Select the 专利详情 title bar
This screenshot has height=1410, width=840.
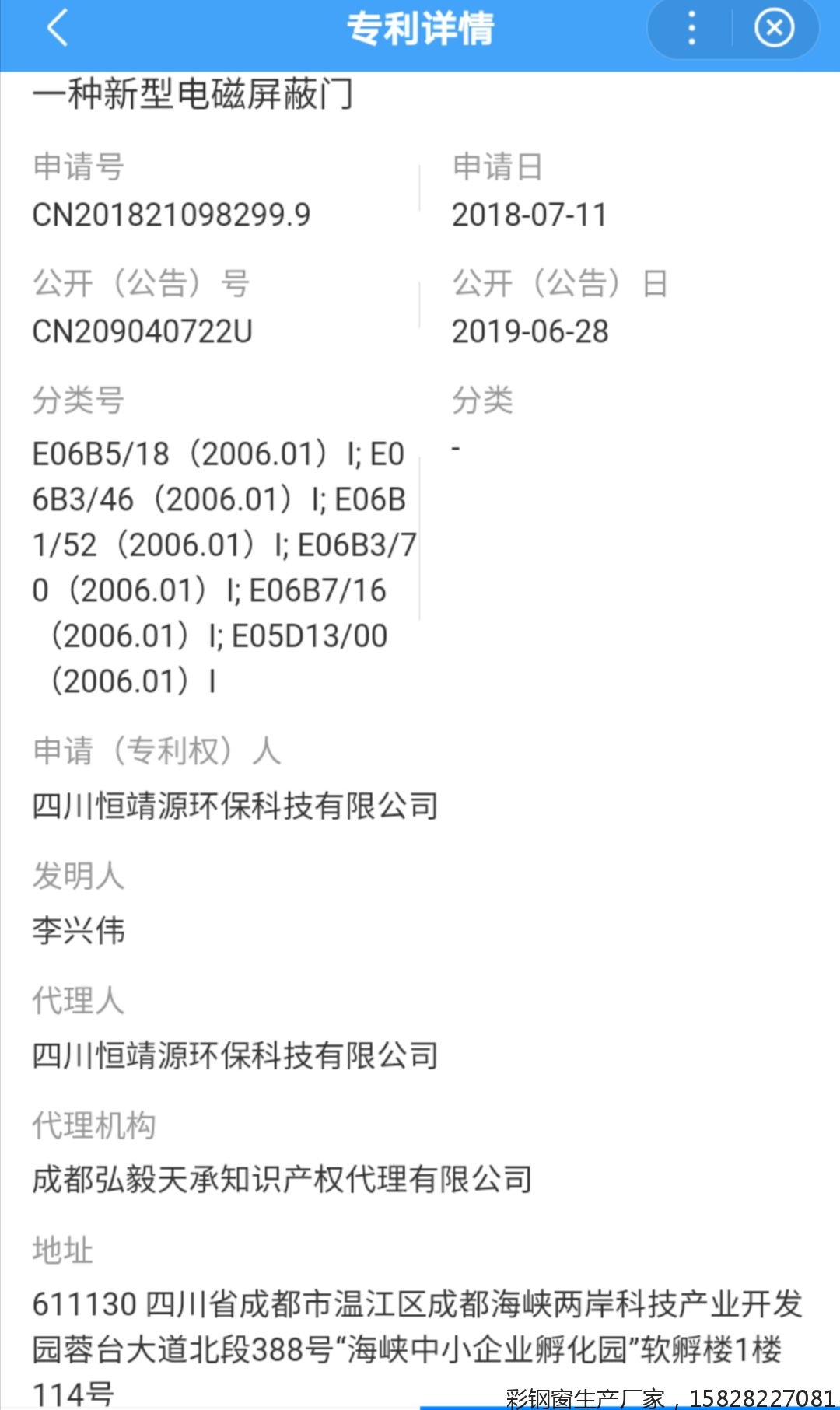(420, 30)
